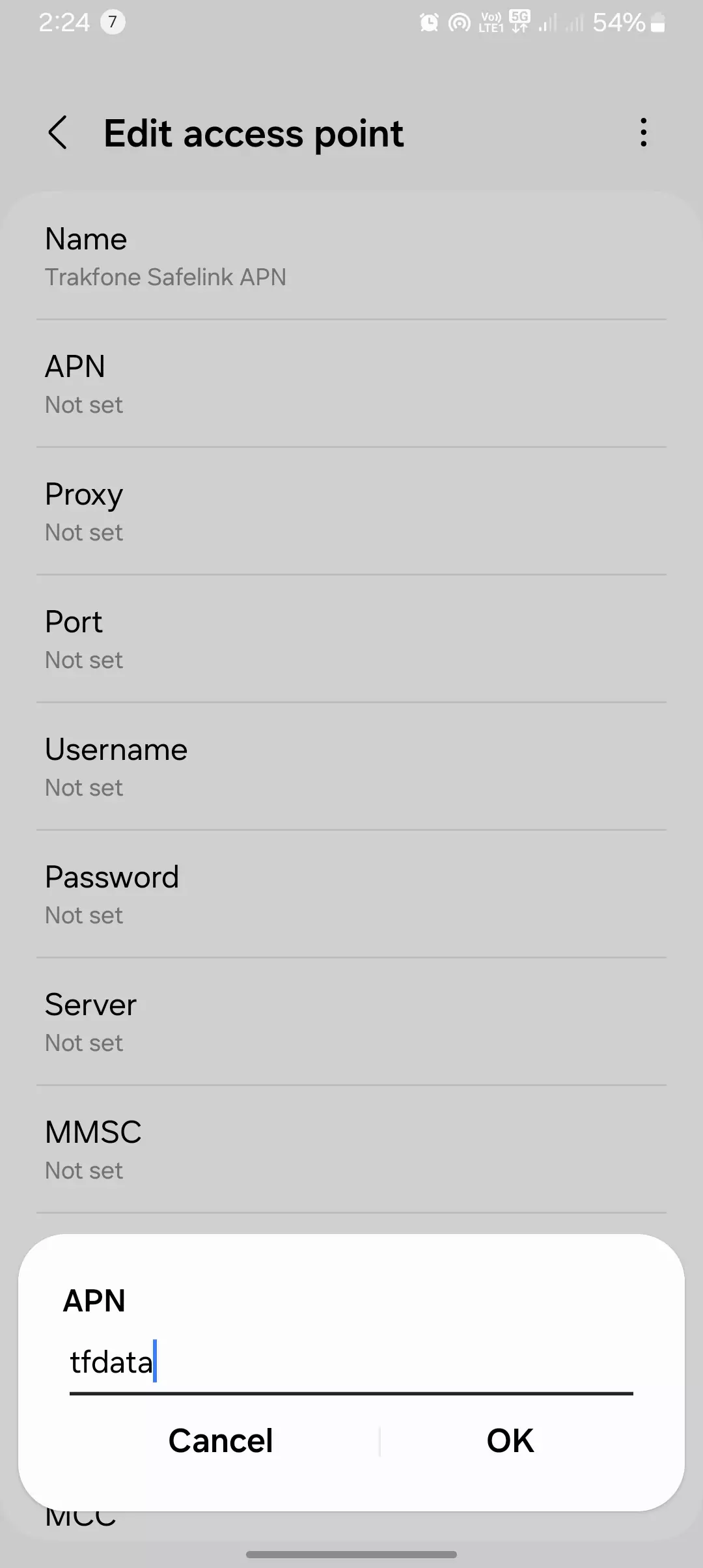Viewport: 703px width, 1568px height.
Task: Open the APN row showing Not set
Action: (351, 384)
